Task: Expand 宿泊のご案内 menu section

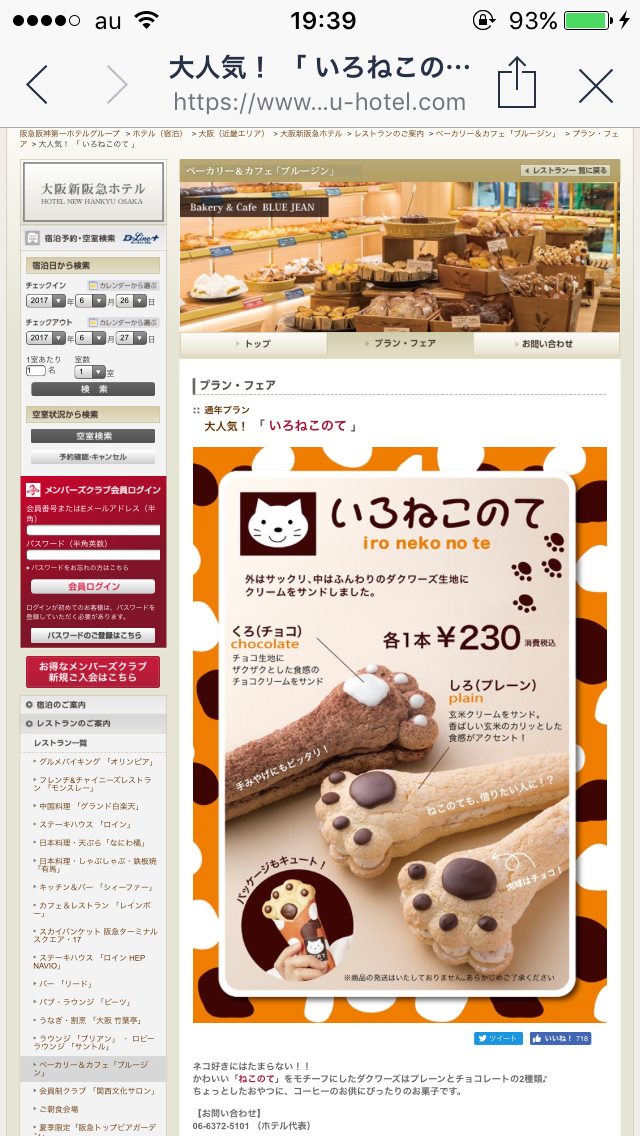Action: tap(62, 704)
